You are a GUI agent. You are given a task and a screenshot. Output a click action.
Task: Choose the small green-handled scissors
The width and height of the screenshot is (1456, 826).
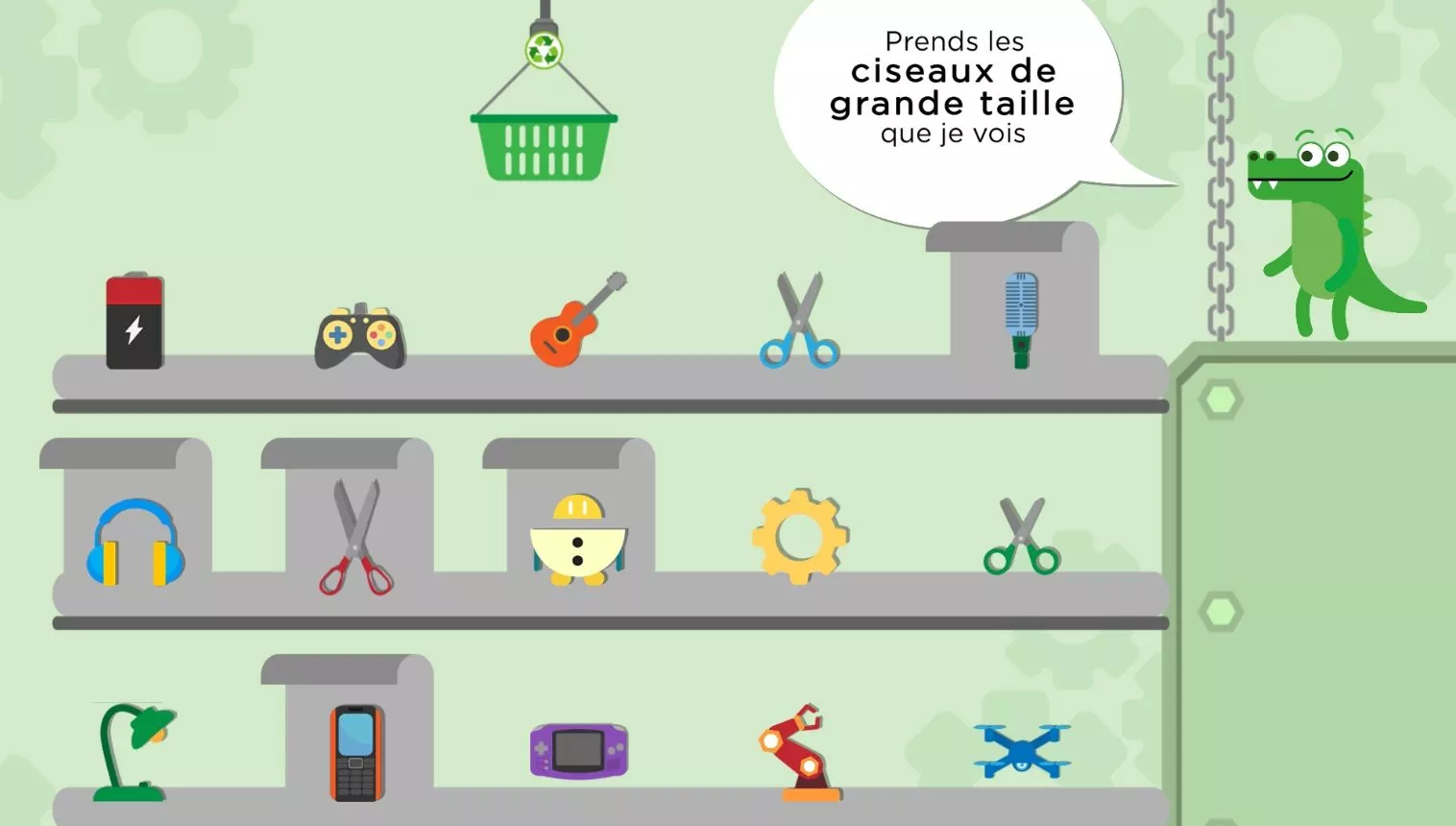[1022, 538]
